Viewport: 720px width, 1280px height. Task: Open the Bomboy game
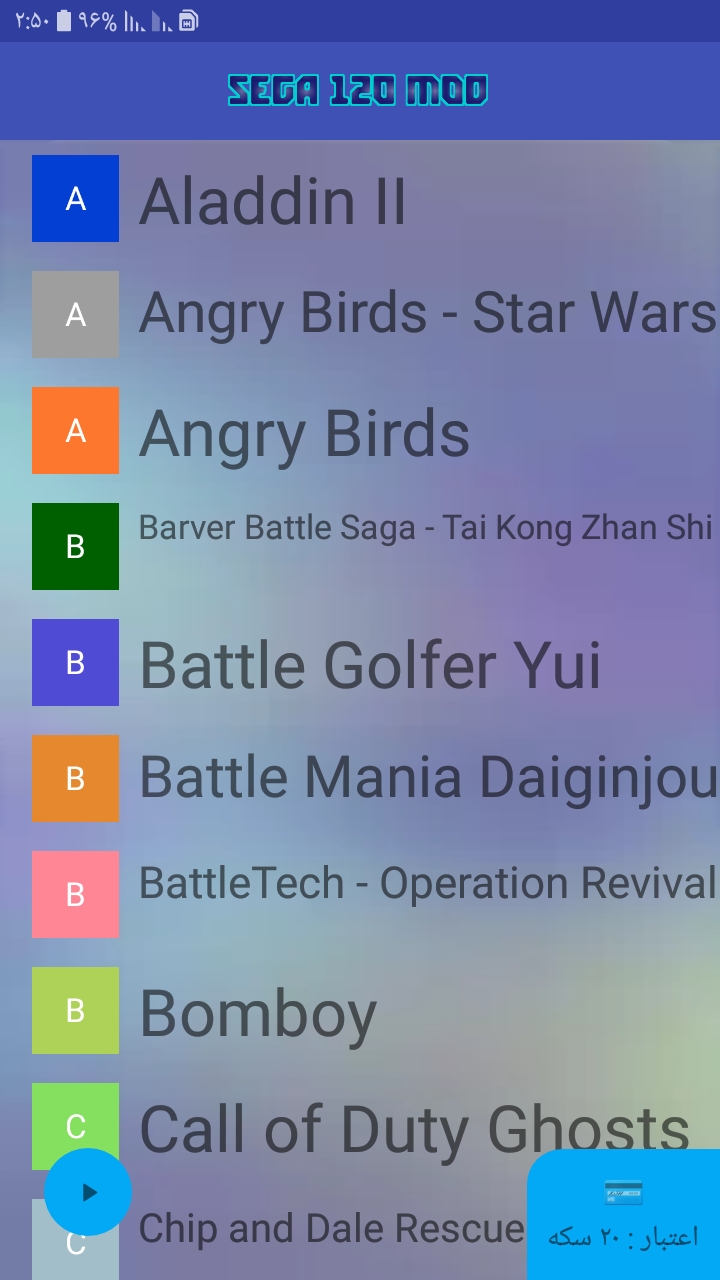[258, 1012]
